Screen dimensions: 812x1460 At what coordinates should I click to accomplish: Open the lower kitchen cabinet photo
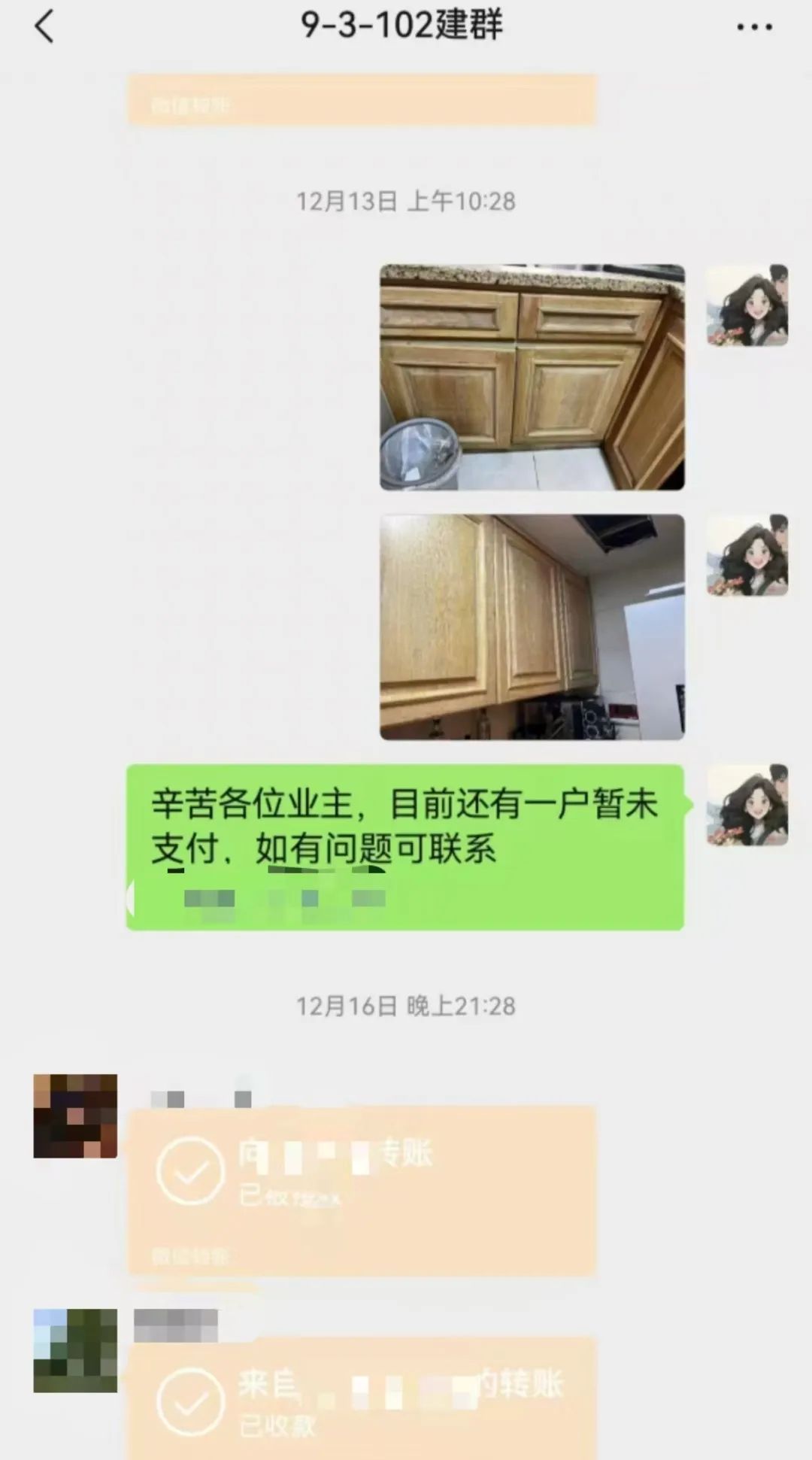[x=532, y=377]
